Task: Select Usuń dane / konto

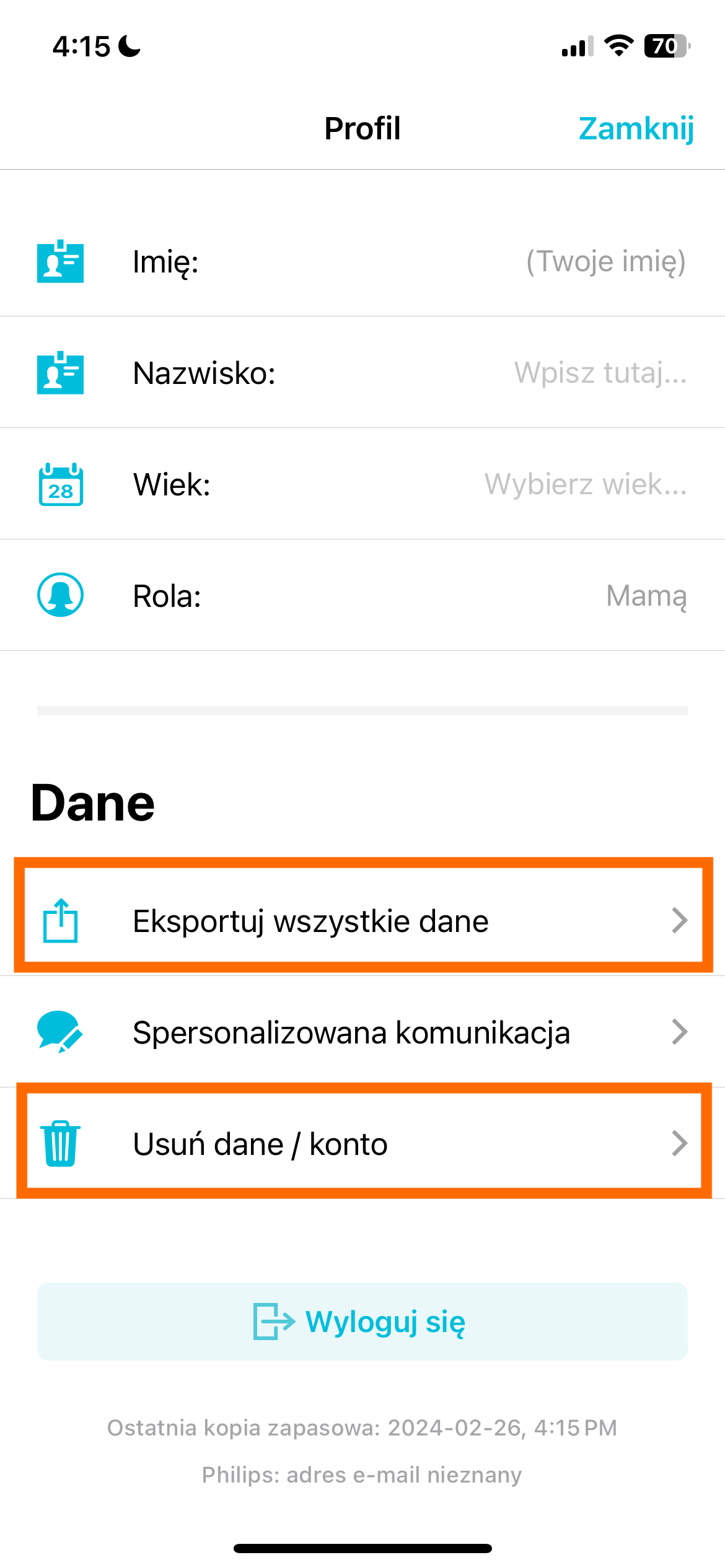Action: coord(362,1144)
